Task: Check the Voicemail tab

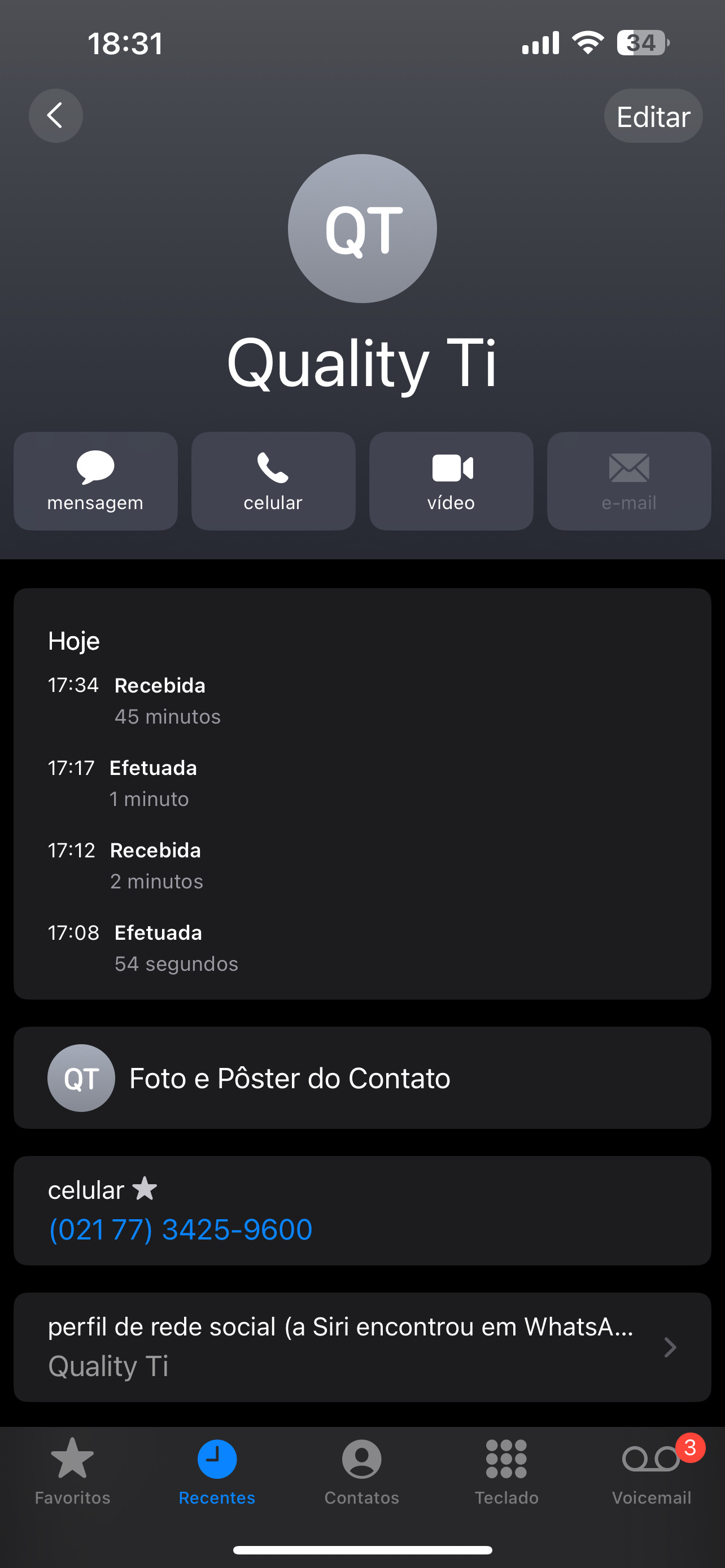Action: (x=652, y=1470)
